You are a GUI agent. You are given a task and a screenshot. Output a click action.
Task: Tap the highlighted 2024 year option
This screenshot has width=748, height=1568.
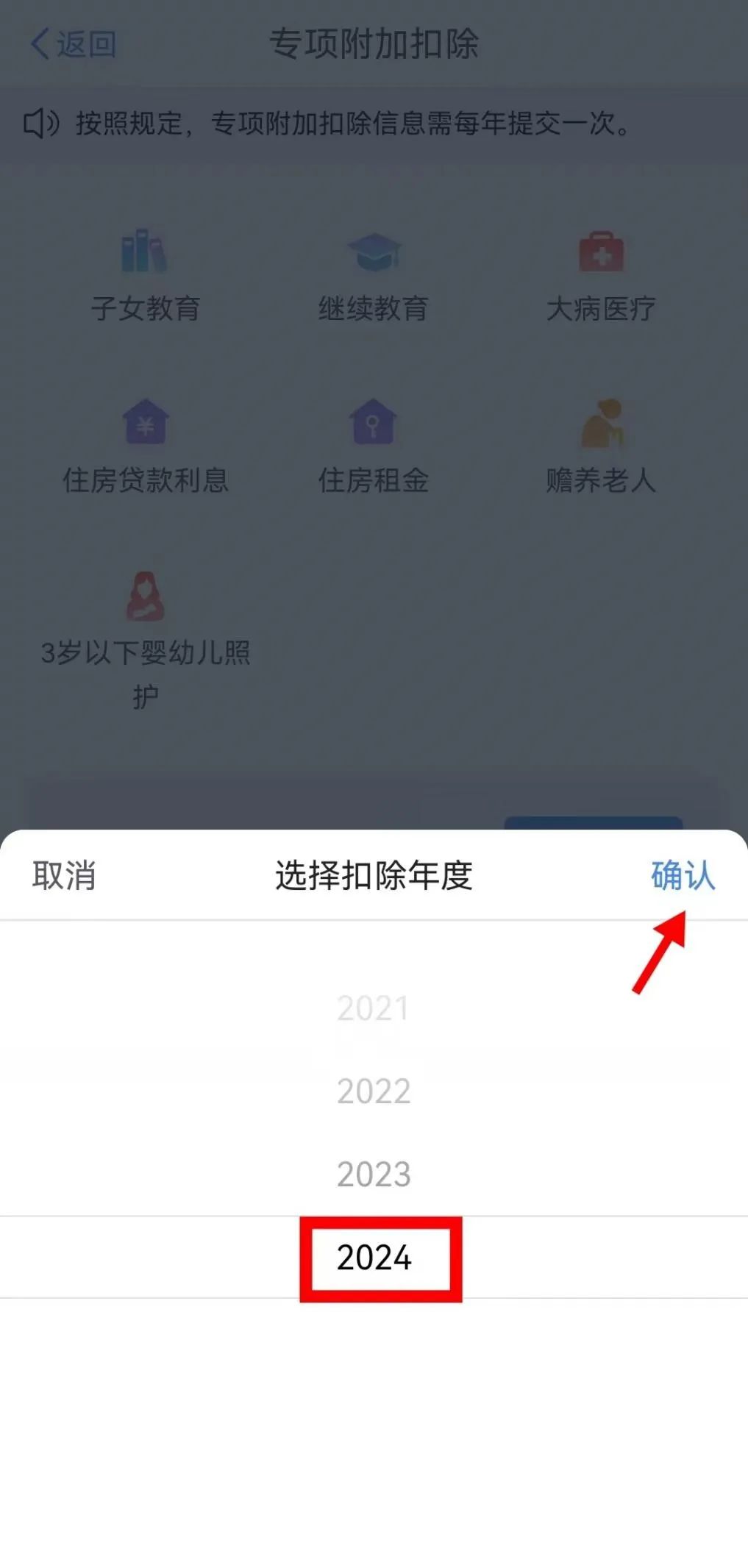[x=374, y=1257]
